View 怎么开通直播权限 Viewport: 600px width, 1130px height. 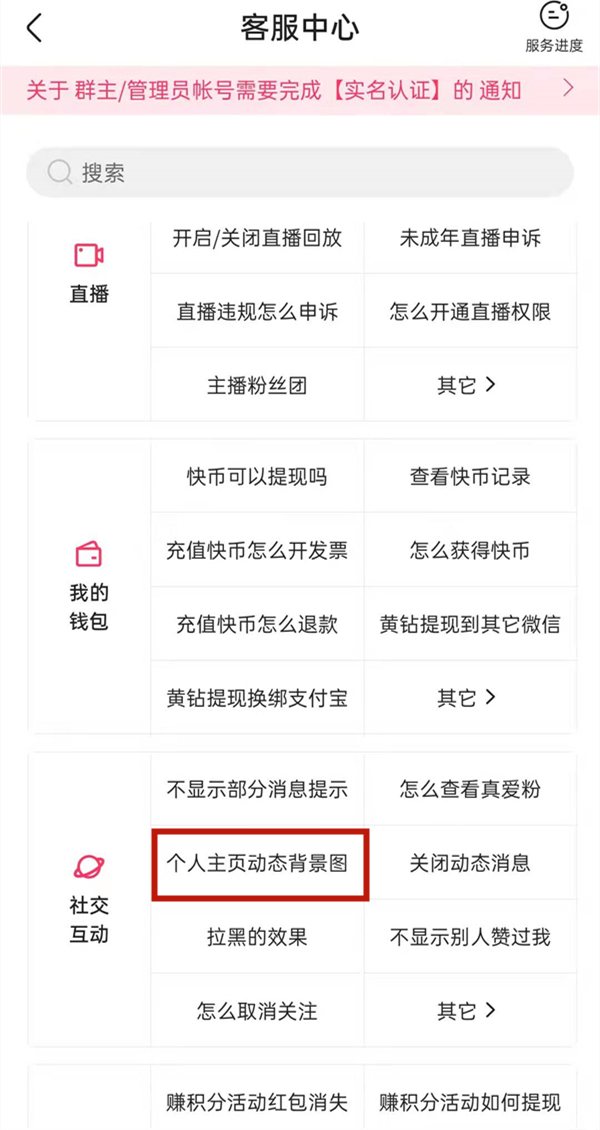point(470,312)
